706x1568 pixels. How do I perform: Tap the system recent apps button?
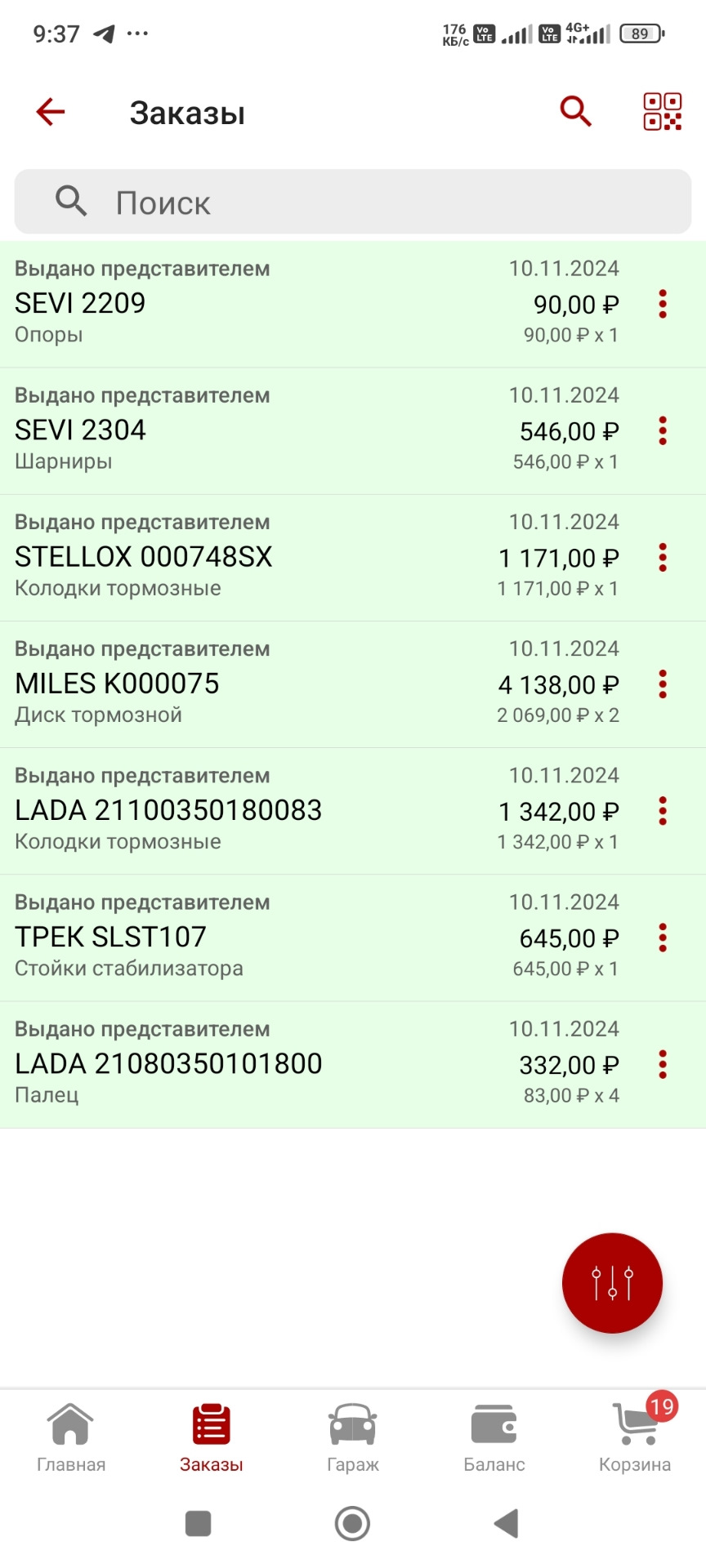click(199, 1523)
